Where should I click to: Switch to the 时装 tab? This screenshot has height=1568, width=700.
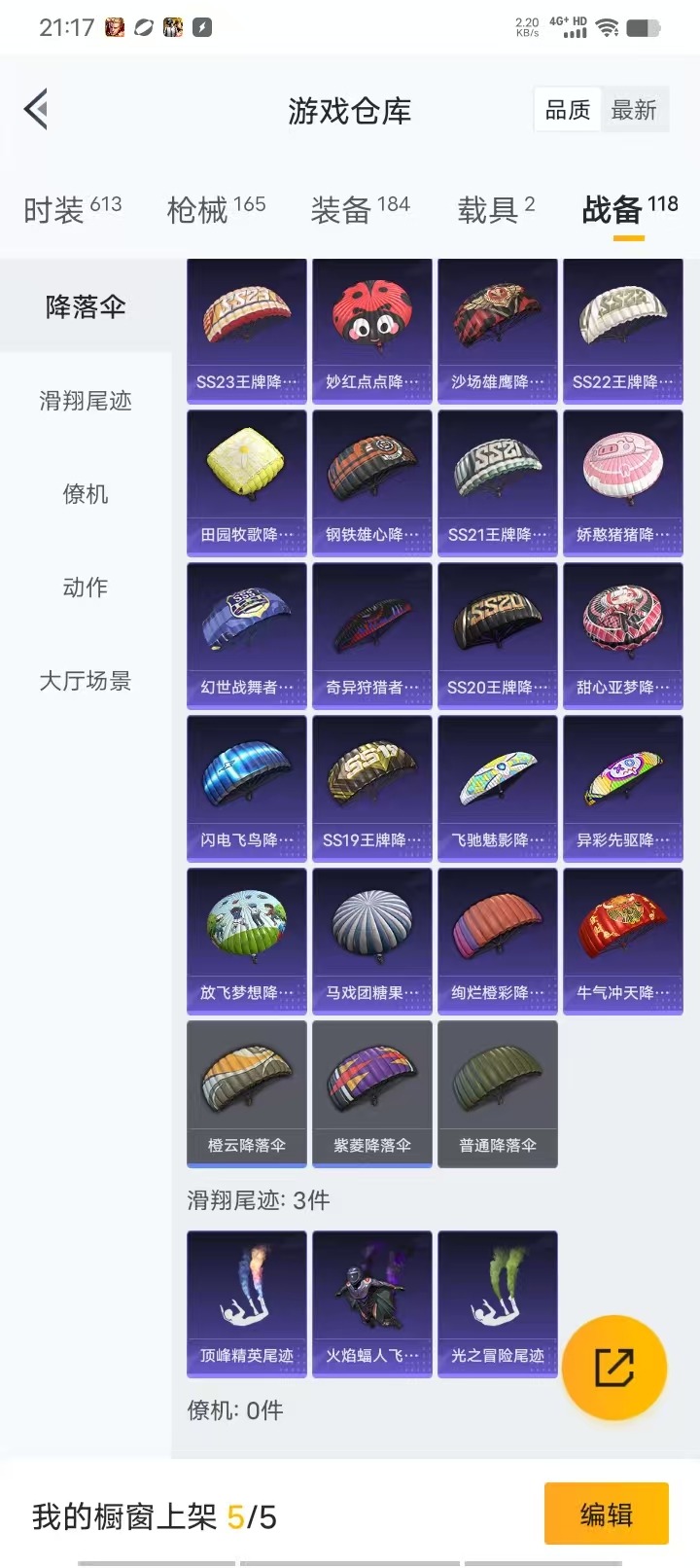point(72,209)
